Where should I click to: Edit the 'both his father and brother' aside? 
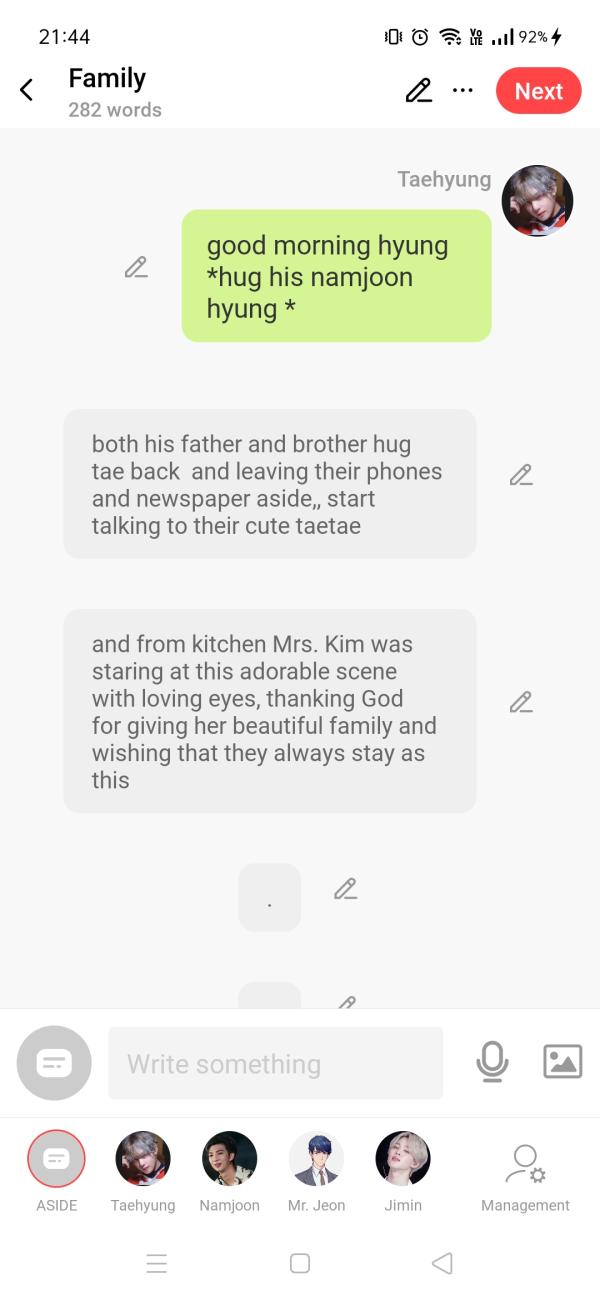521,475
